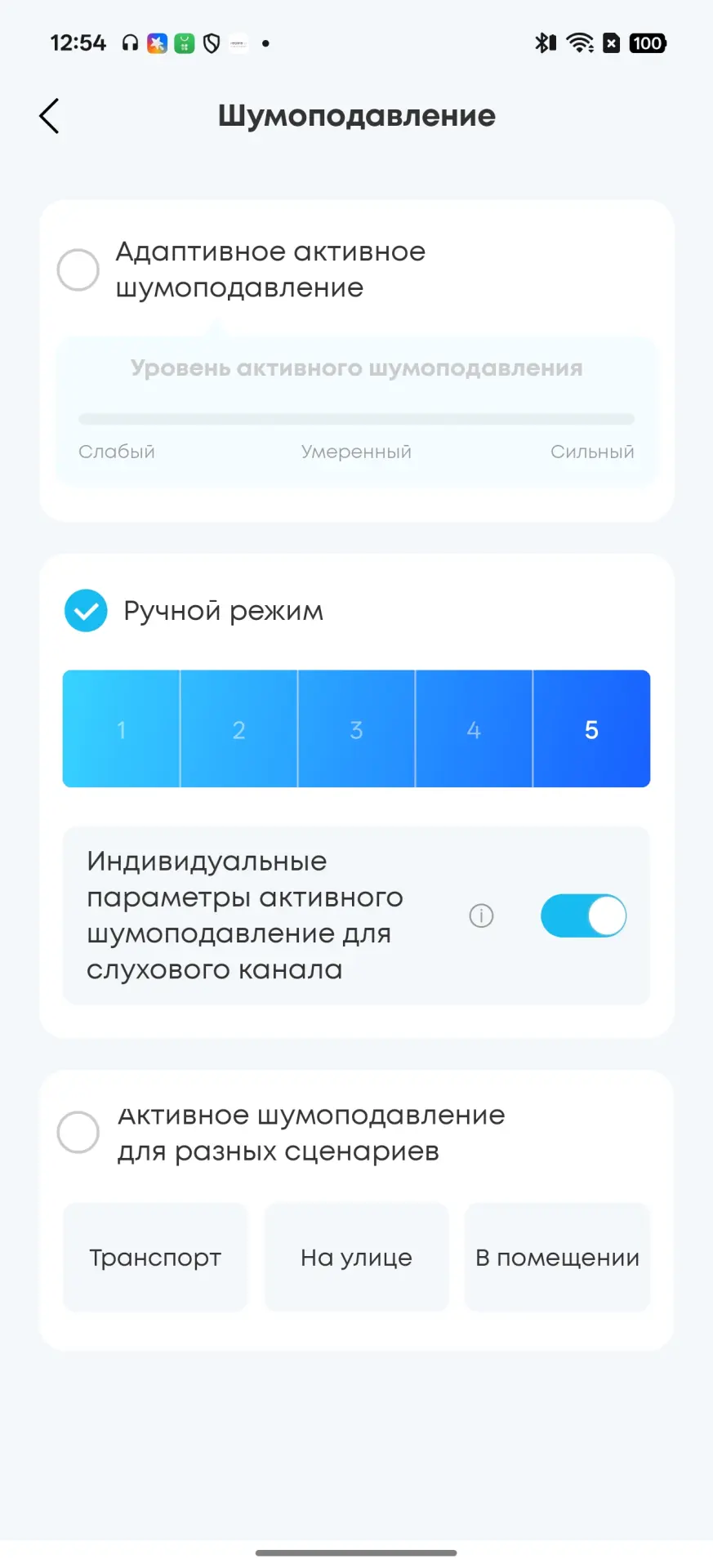Choose the На улице scenario

[x=356, y=1257]
